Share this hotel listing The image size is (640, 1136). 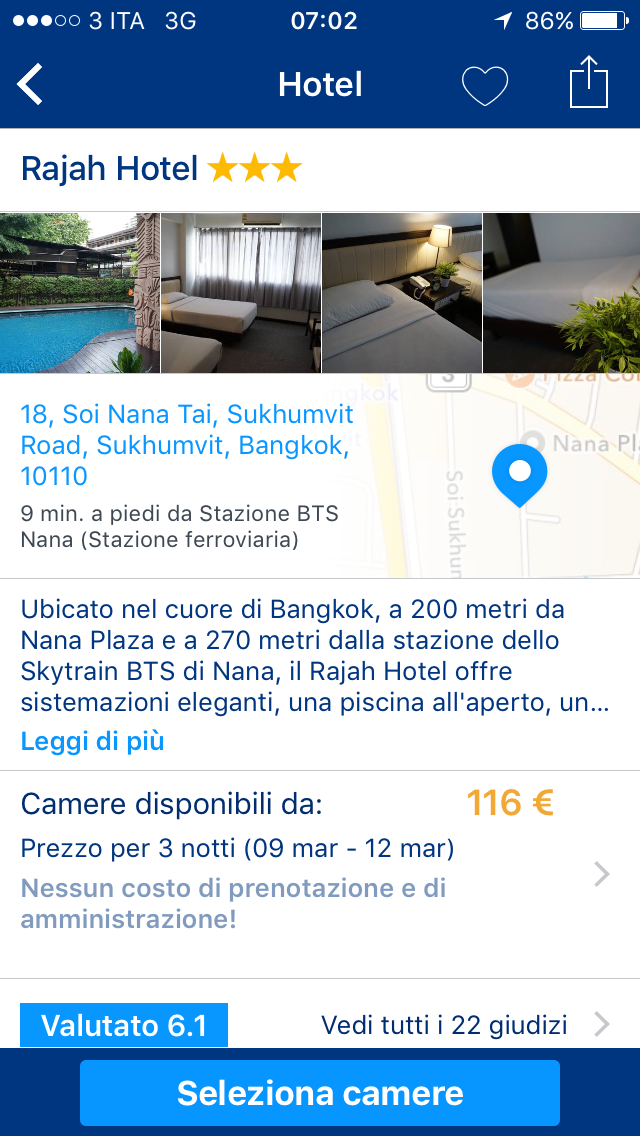pyautogui.click(x=589, y=84)
